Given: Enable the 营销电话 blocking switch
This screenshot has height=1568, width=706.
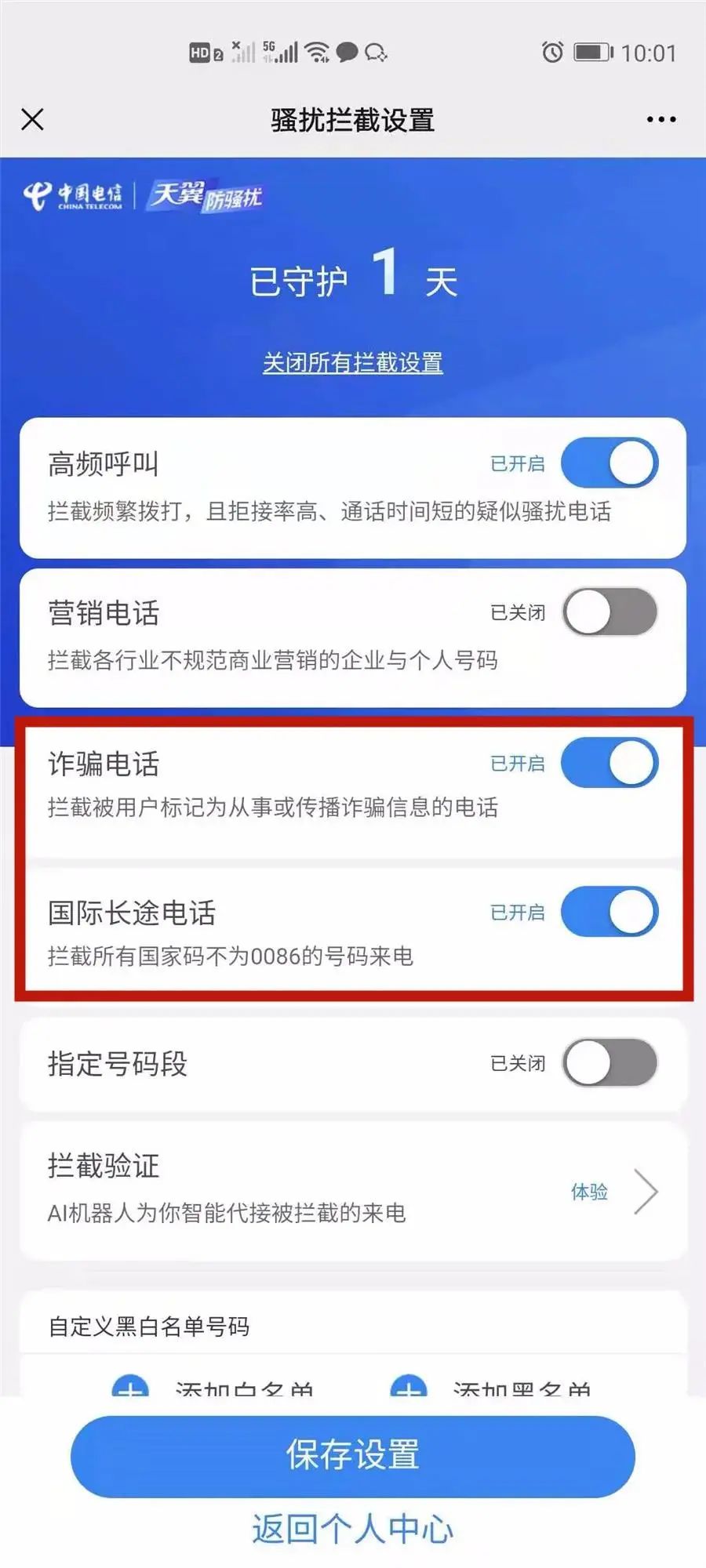Looking at the screenshot, I should tap(610, 612).
